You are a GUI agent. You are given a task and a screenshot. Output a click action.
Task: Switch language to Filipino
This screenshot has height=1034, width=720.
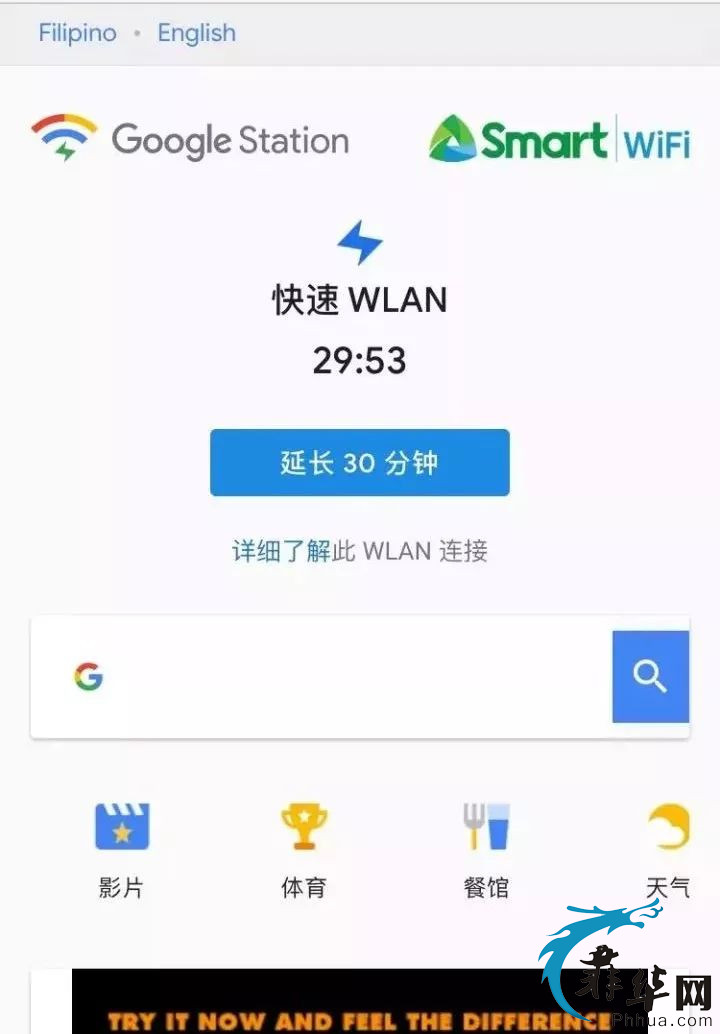coord(77,33)
